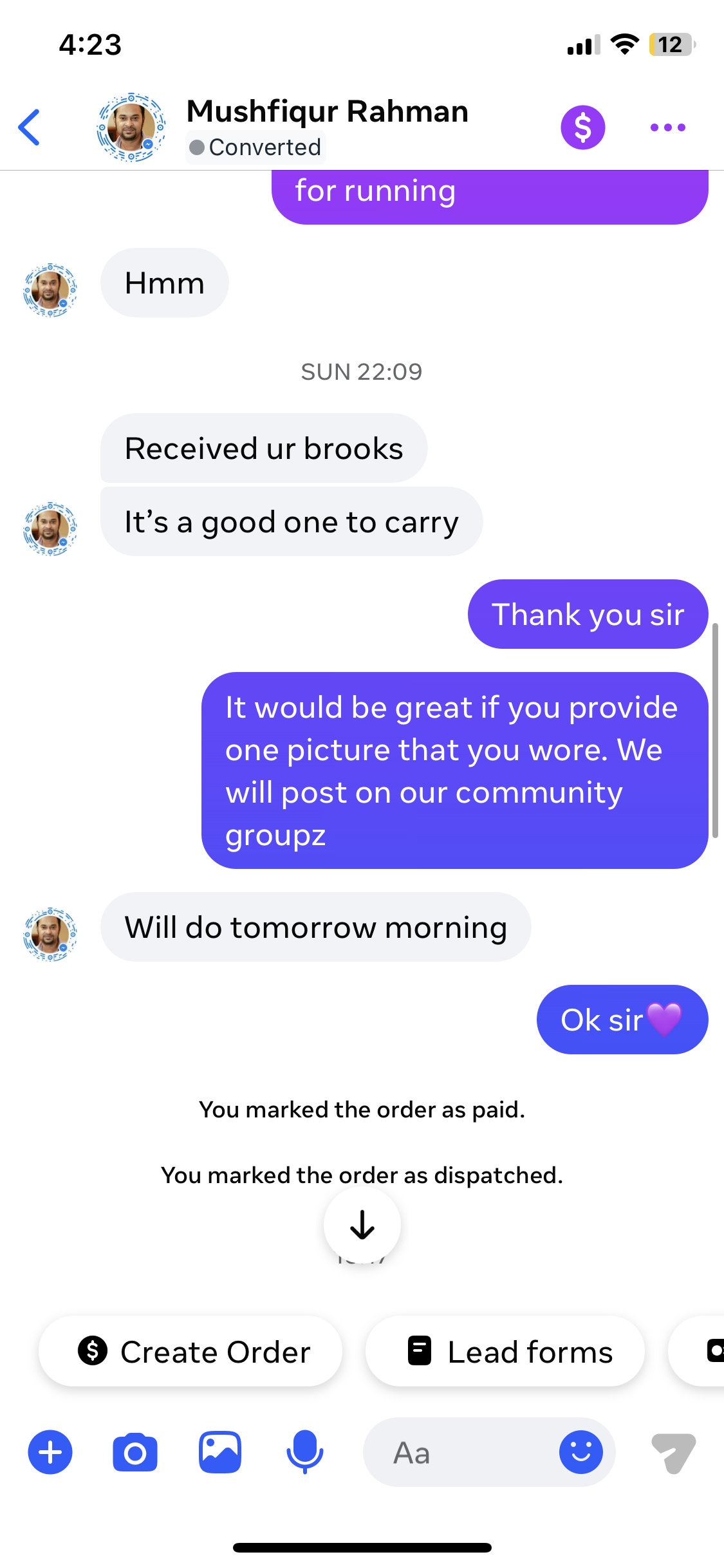Open more actions with plus icon

[x=50, y=1452]
